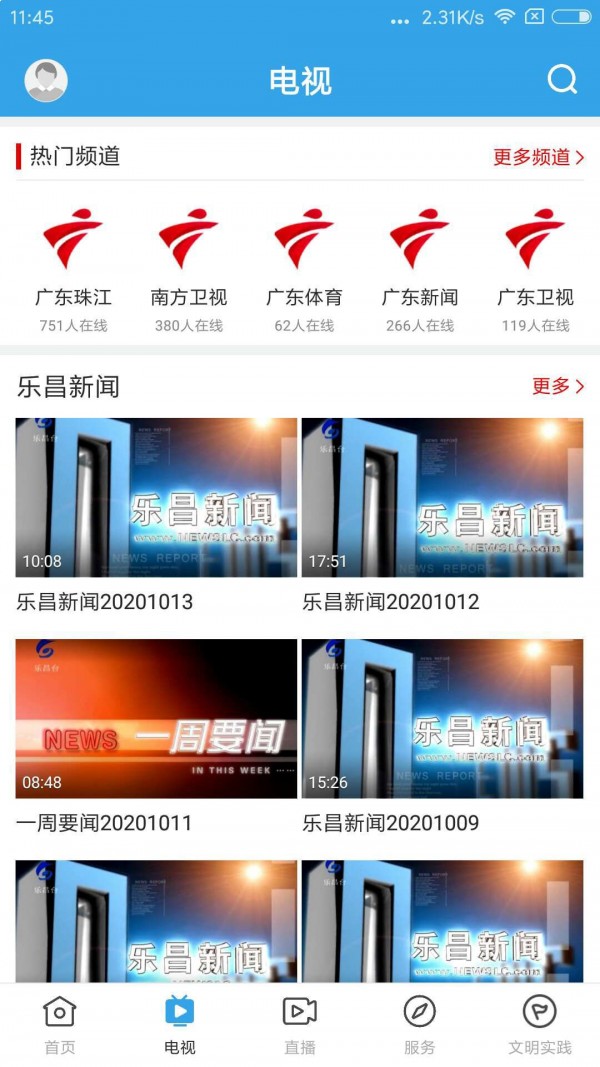Image resolution: width=600 pixels, height=1067 pixels.
Task: View 更多频道 channel list
Action: pos(538,157)
